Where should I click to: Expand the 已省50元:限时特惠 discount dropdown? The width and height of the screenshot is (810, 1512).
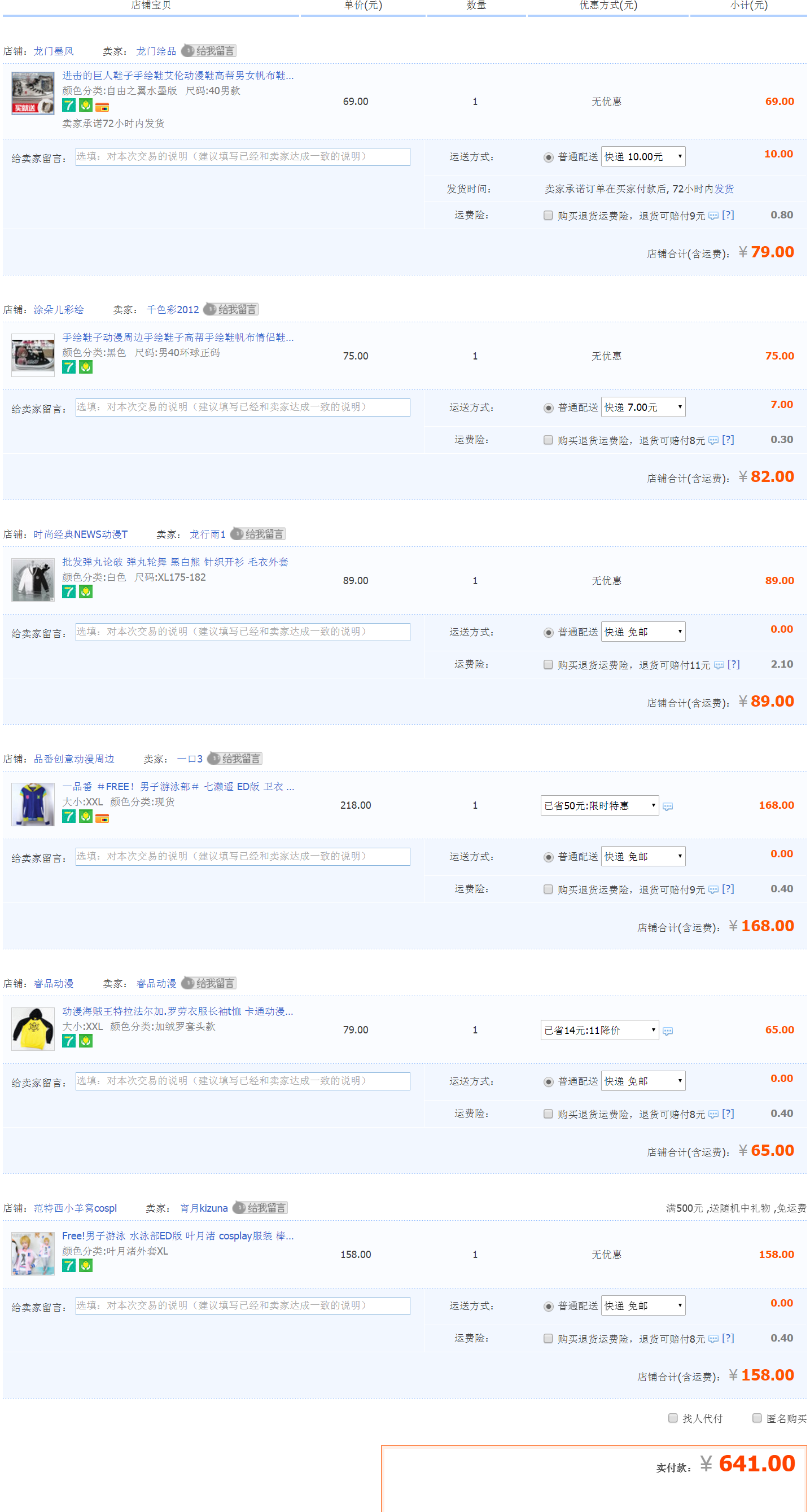point(599,806)
